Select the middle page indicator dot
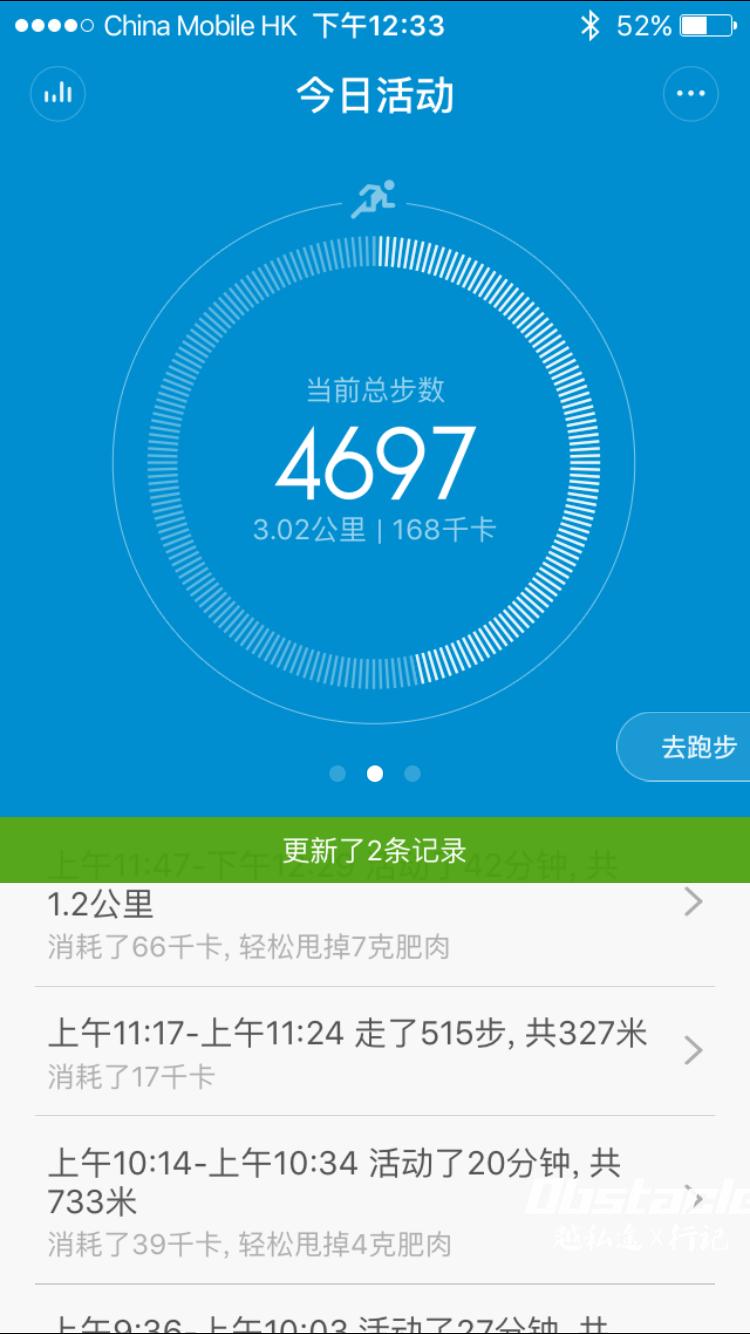The image size is (750, 1334). pos(375,773)
